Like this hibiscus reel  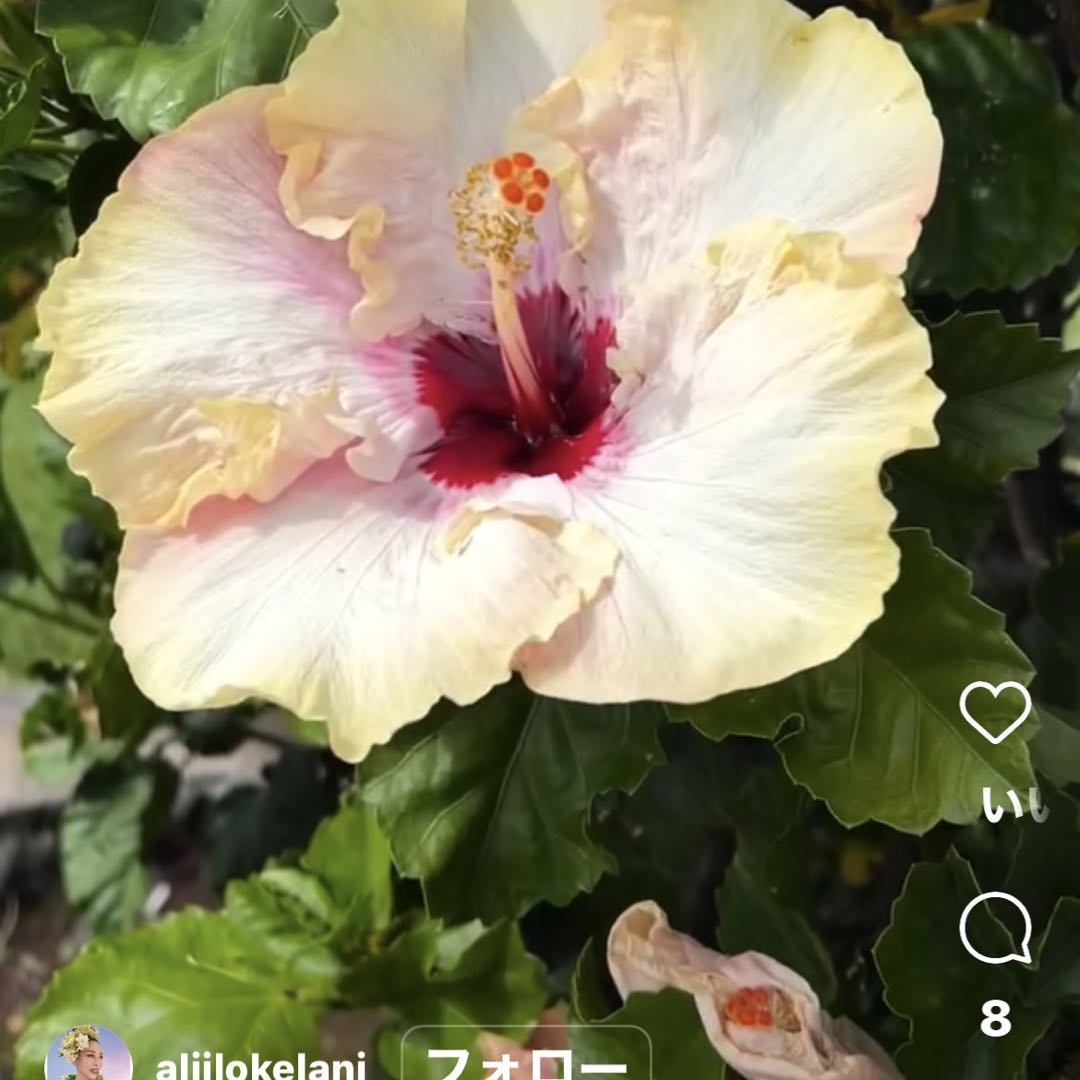pyautogui.click(x=995, y=712)
